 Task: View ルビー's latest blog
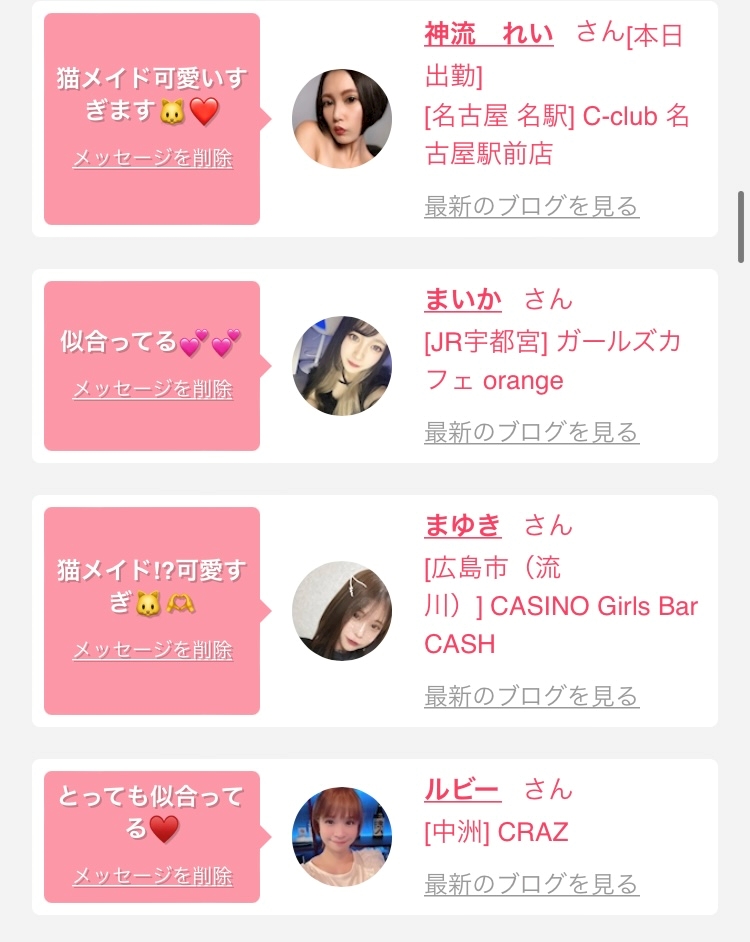tap(531, 885)
